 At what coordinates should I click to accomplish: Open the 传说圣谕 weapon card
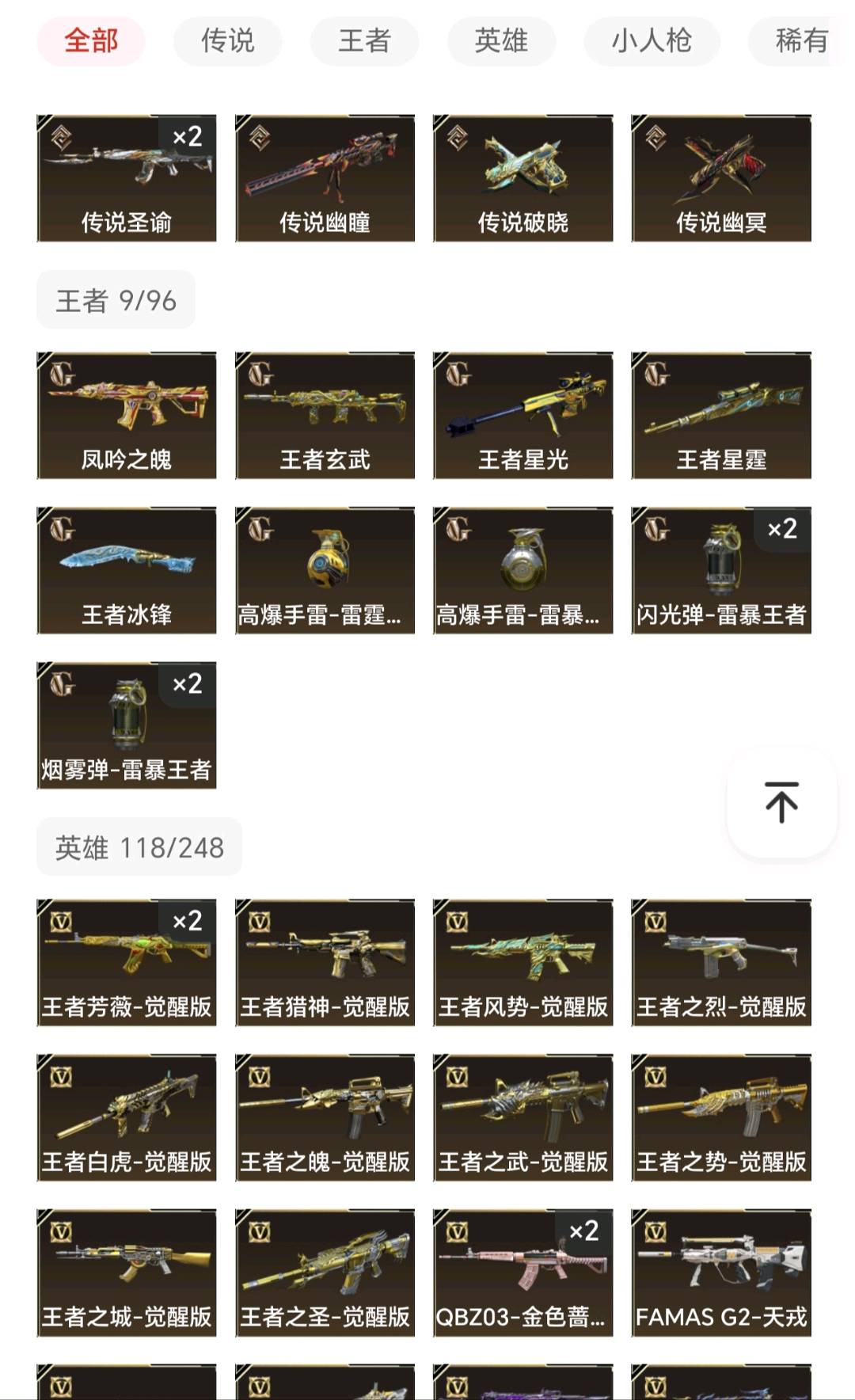(x=127, y=178)
